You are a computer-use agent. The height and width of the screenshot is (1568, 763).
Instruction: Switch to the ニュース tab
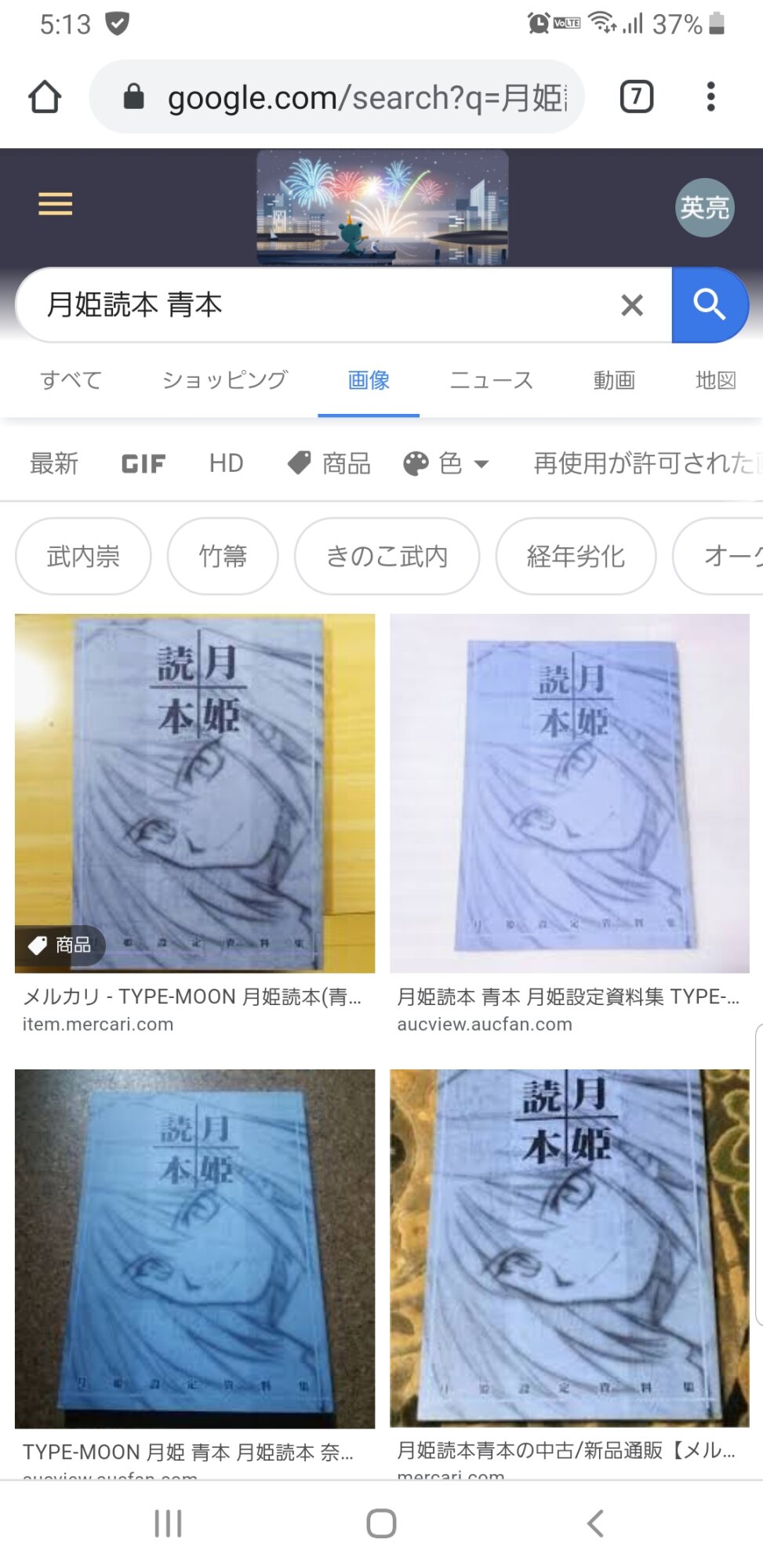491,380
